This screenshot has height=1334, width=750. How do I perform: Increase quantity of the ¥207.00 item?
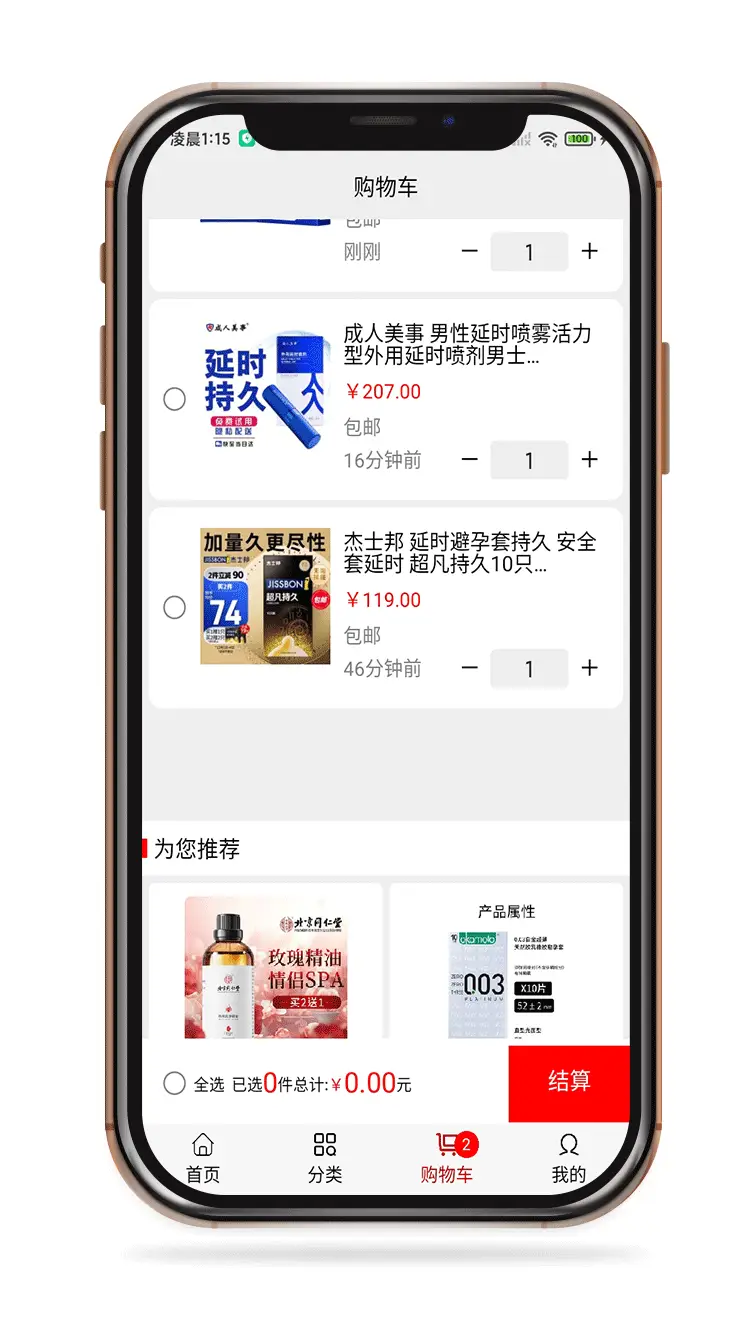(x=590, y=460)
